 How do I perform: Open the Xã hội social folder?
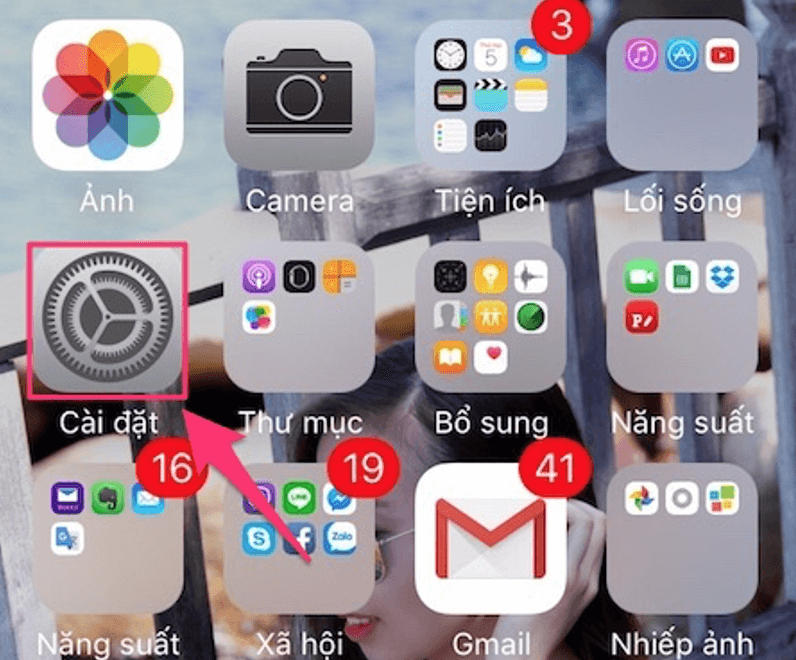299,538
